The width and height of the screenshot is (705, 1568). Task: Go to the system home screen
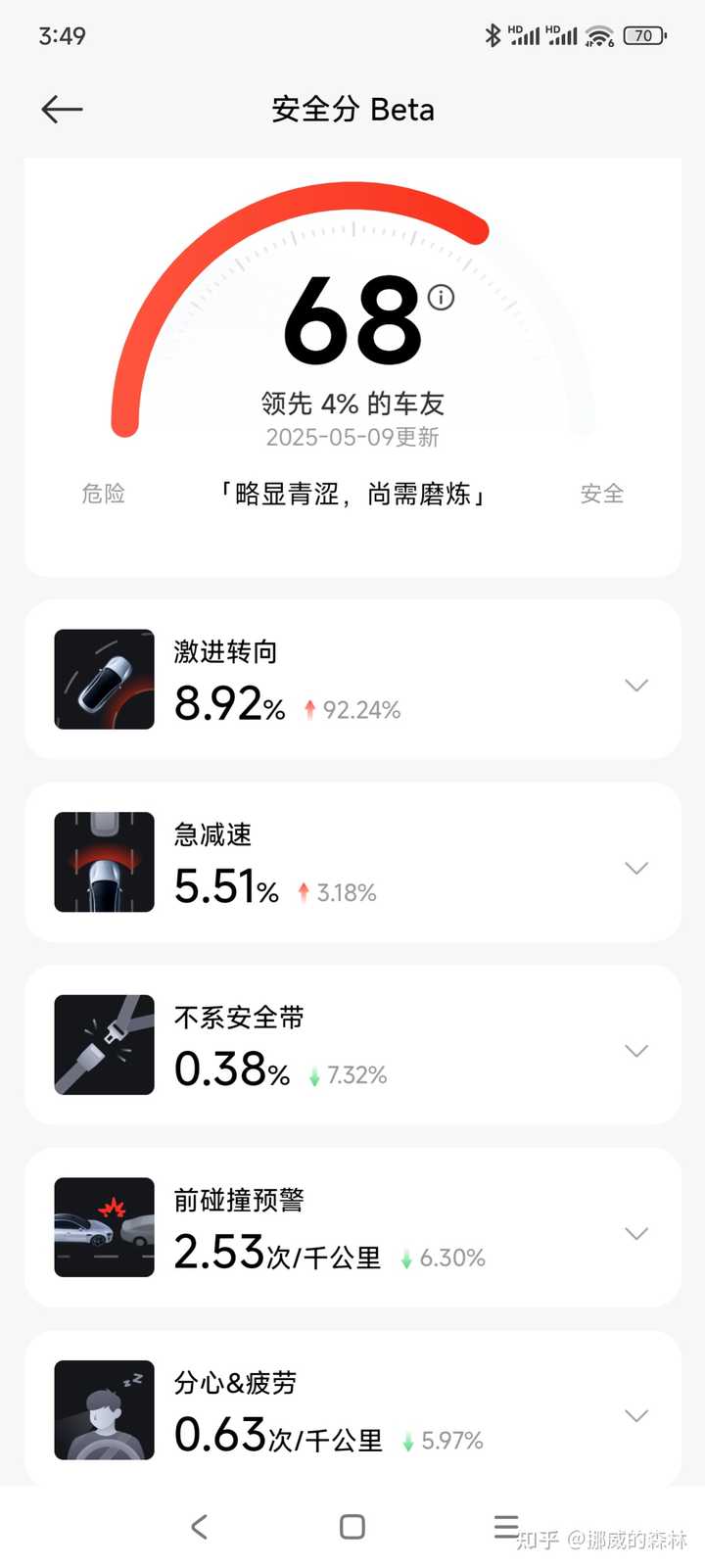[352, 1526]
